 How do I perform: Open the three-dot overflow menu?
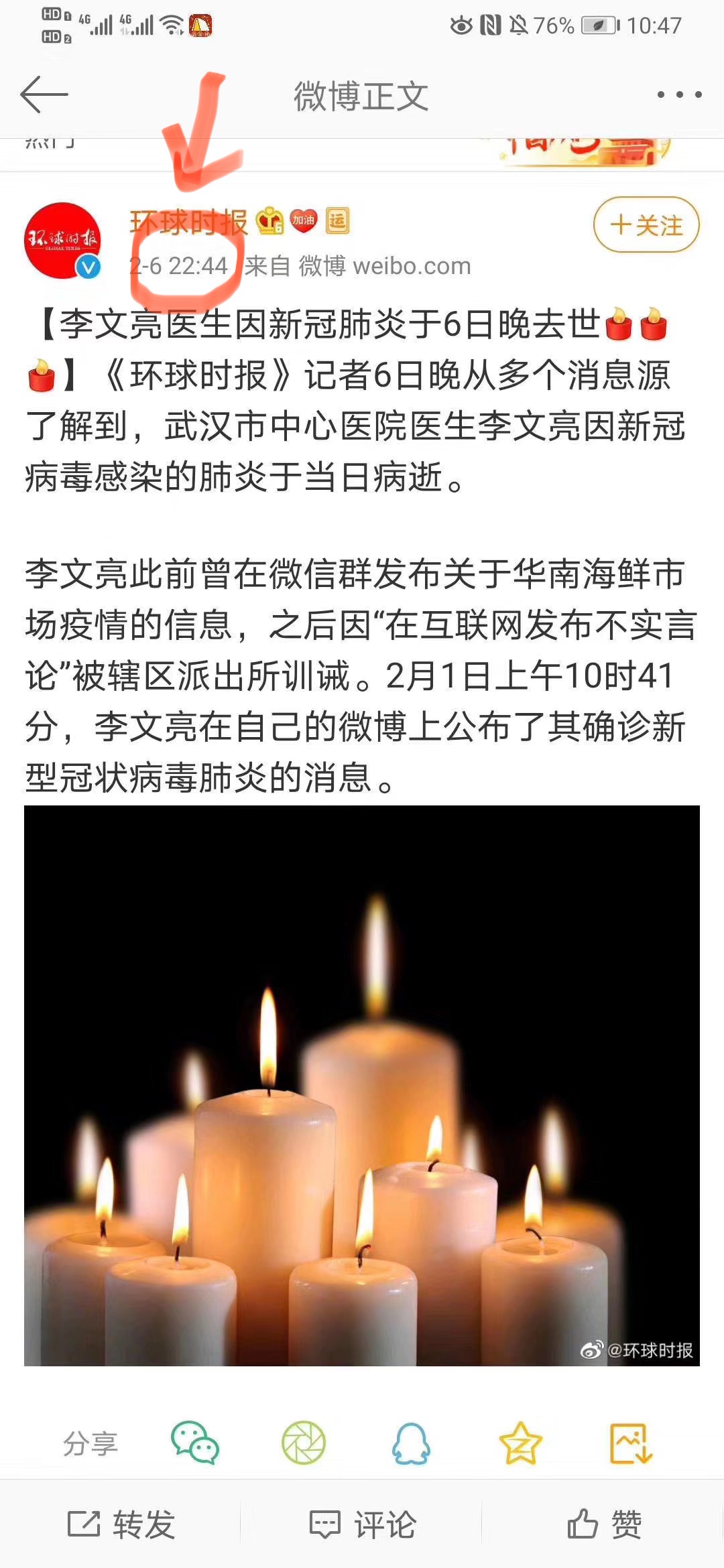(679, 94)
